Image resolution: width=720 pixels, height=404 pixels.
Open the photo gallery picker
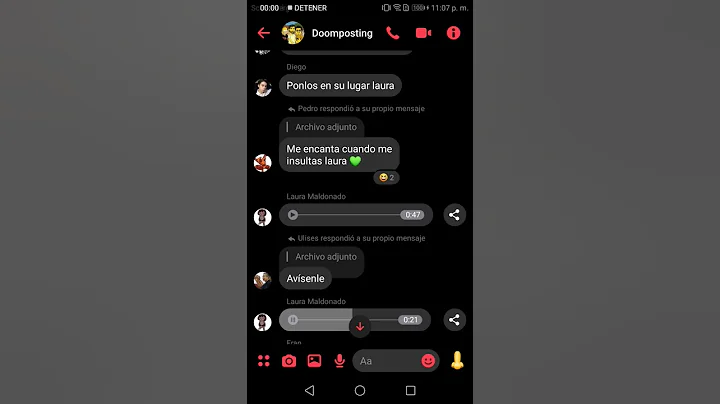314,361
